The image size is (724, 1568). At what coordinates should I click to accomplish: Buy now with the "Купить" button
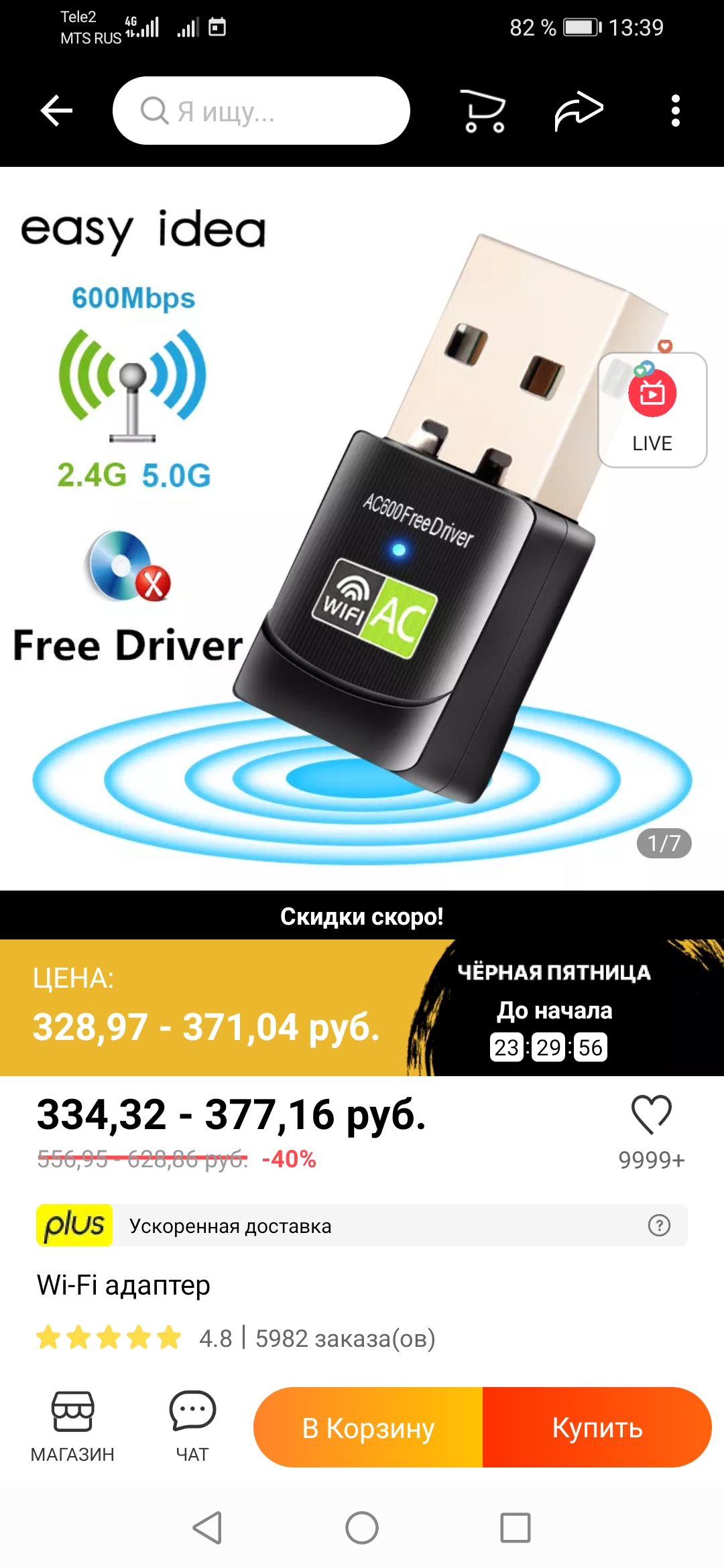pos(597,1428)
